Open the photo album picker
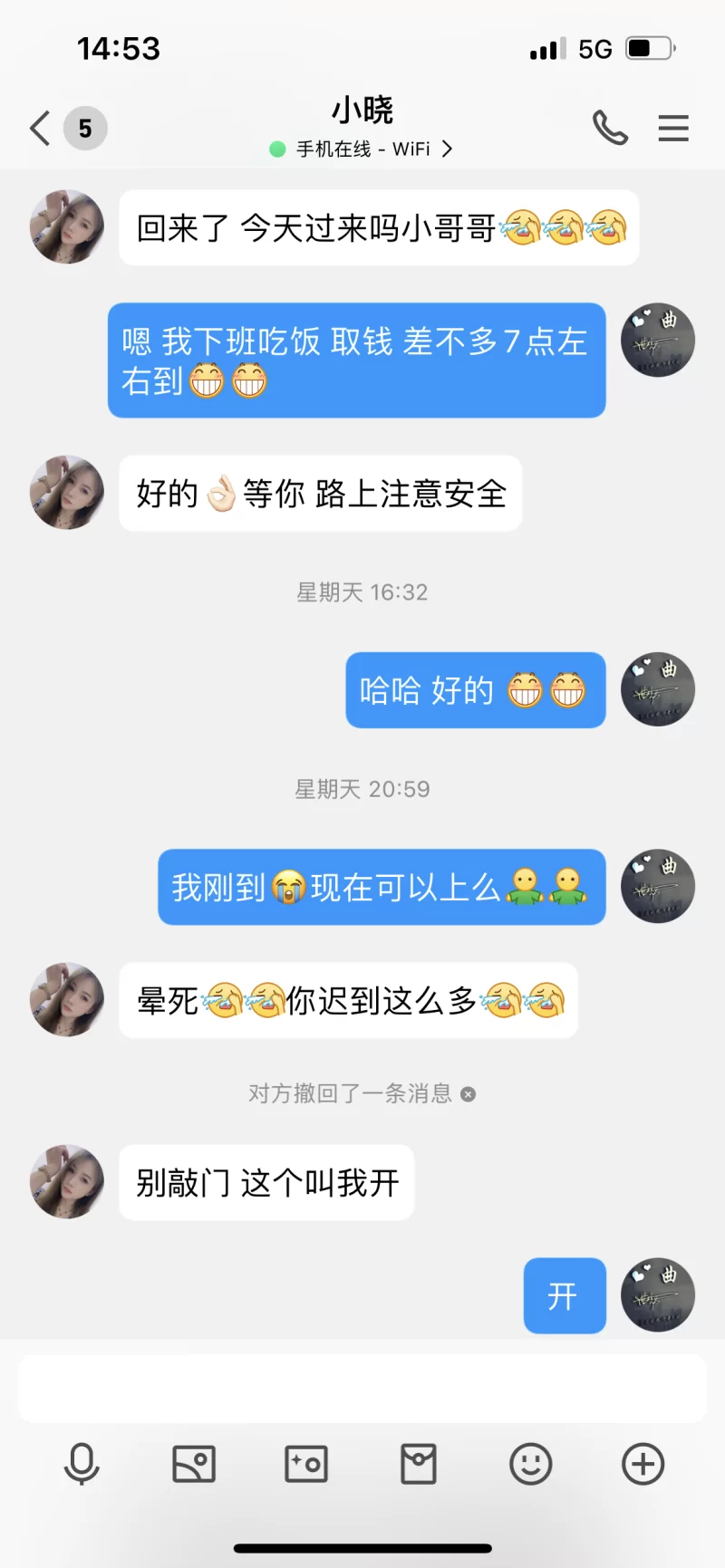 (x=194, y=1464)
